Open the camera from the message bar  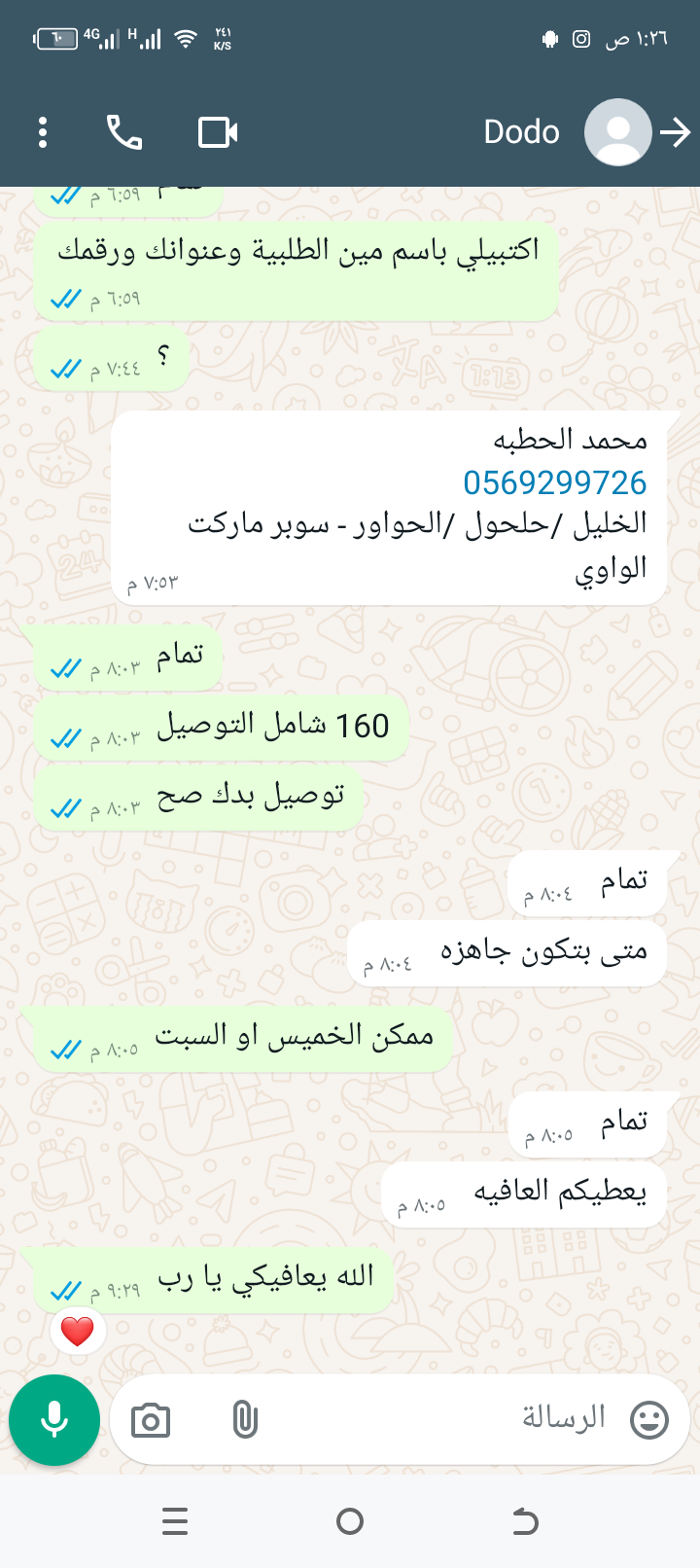point(151,1421)
